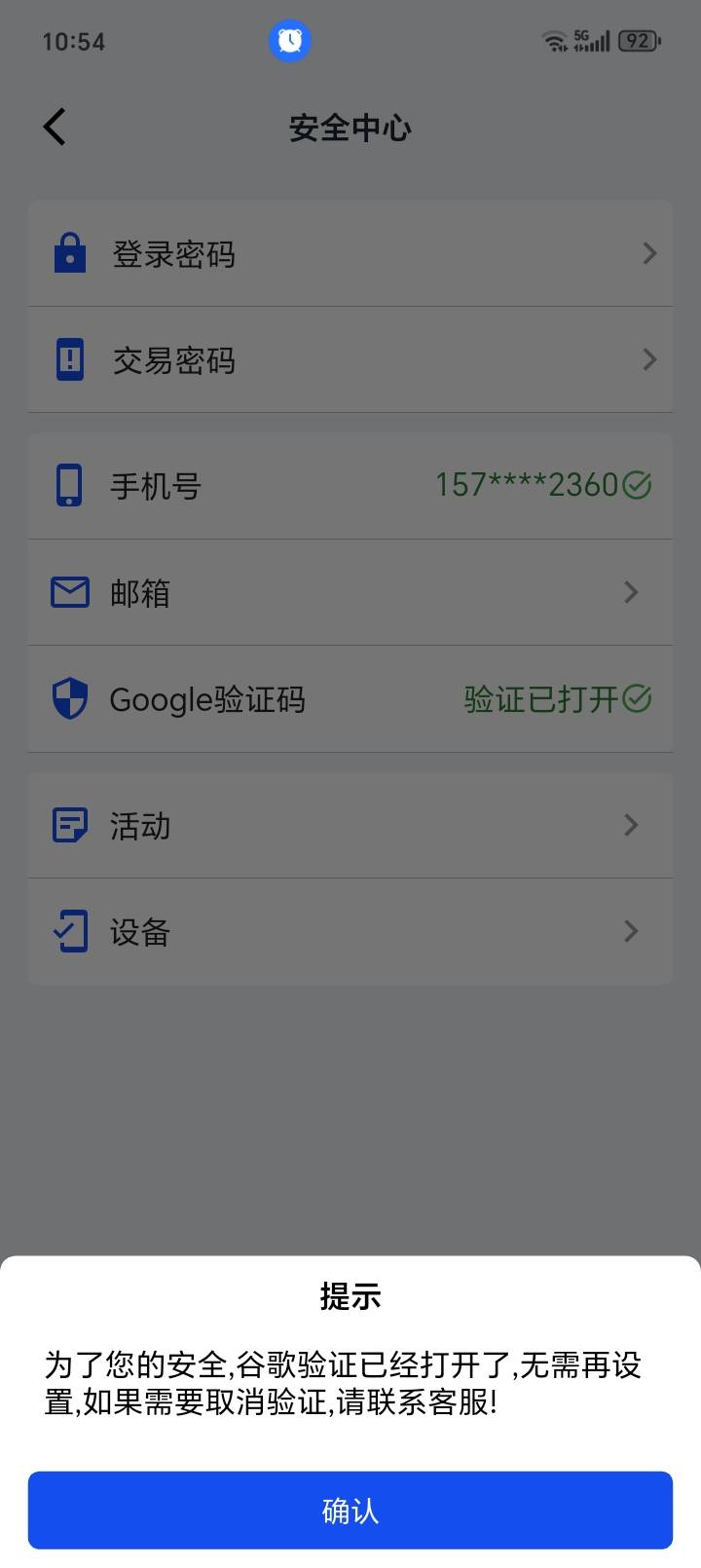The image size is (701, 1568).
Task: Go back from 安全中心 using the back arrow
Action: tap(55, 127)
